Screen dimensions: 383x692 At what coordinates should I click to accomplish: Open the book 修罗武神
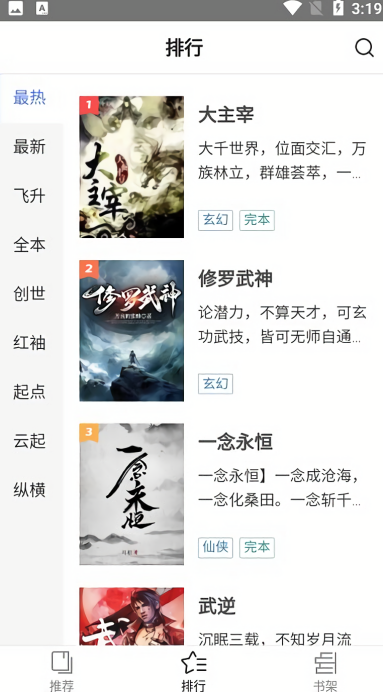223,331
